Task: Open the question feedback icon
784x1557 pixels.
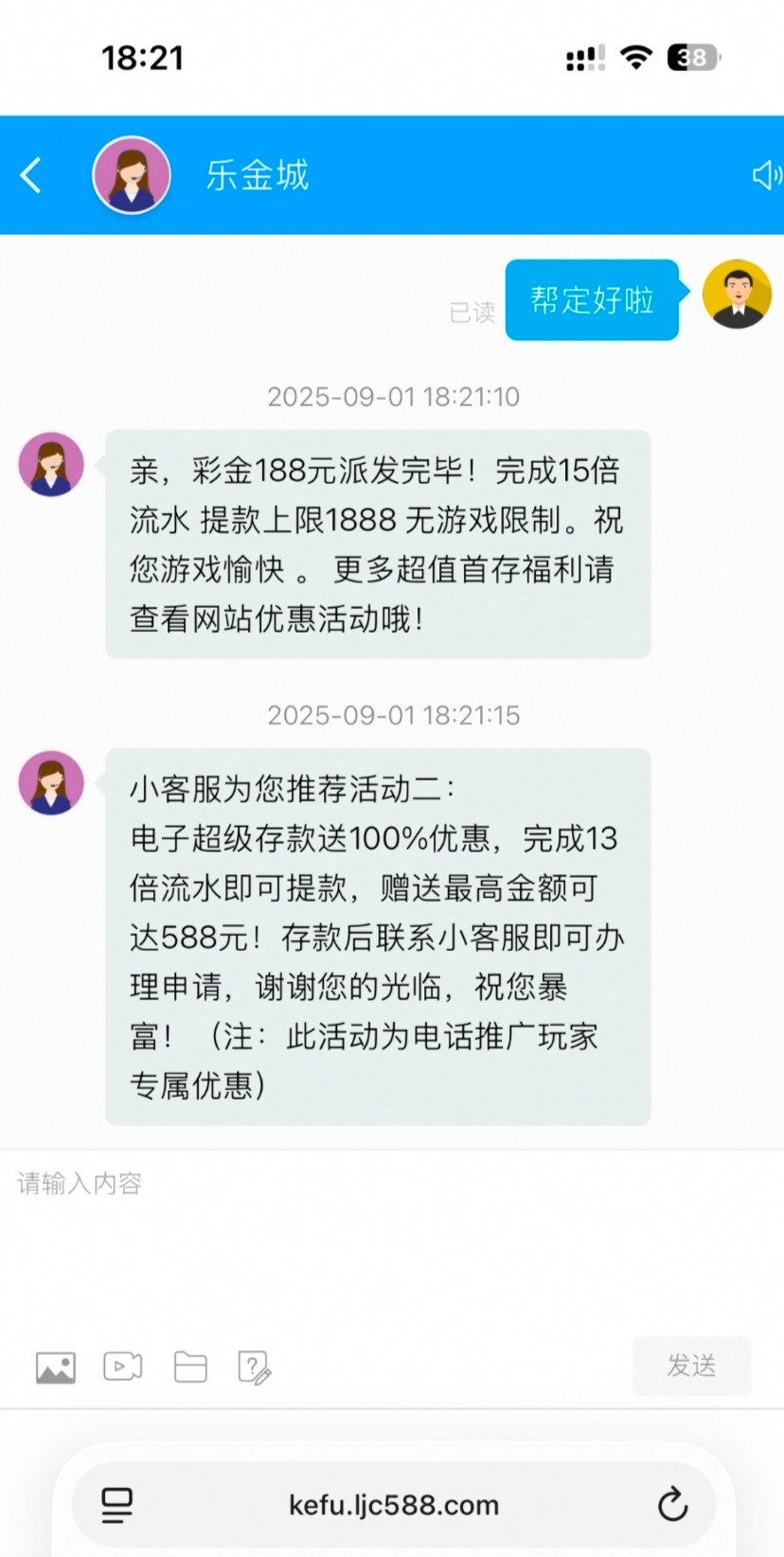Action: [x=254, y=1367]
